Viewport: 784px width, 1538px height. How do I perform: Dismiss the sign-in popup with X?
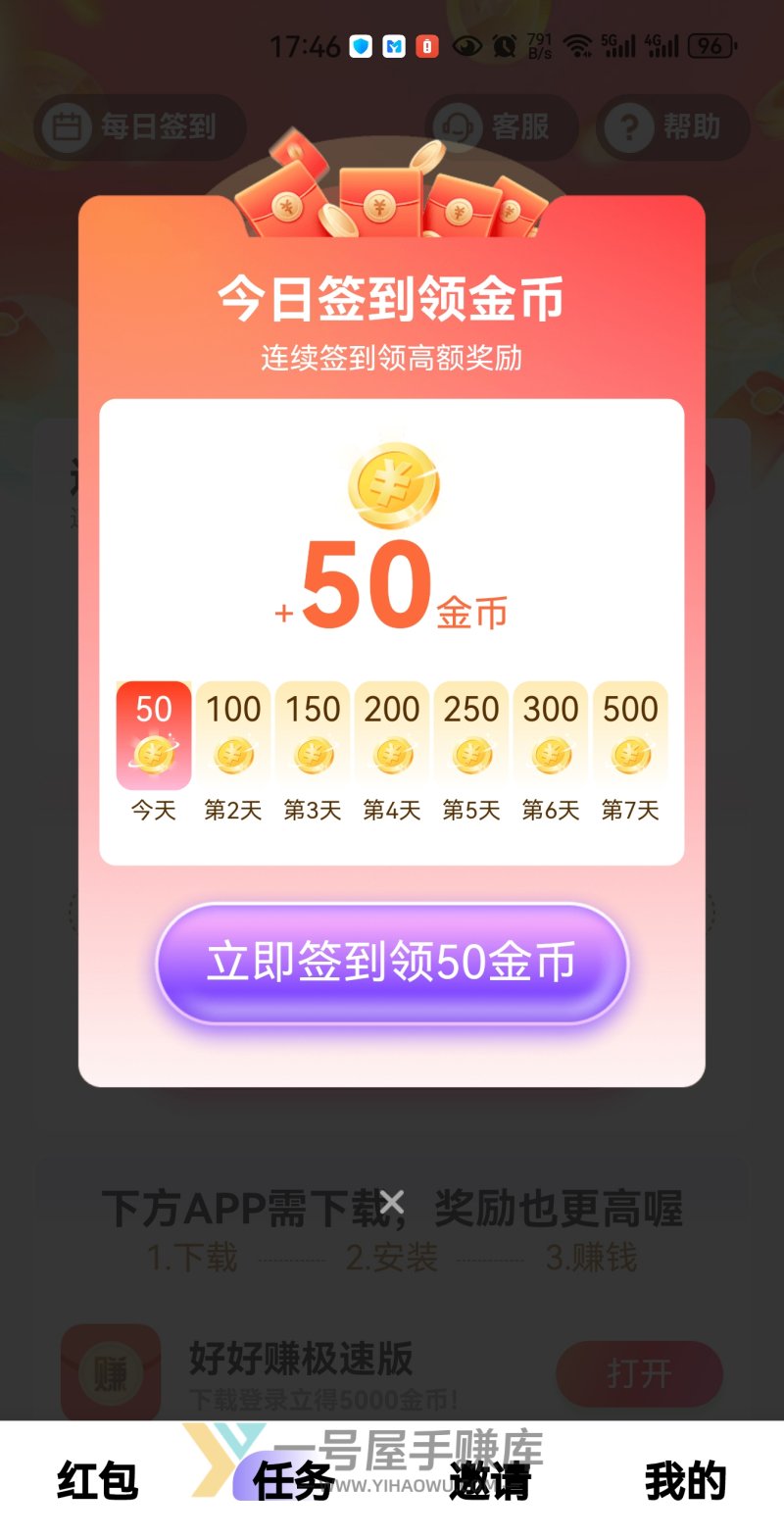pos(392,1202)
